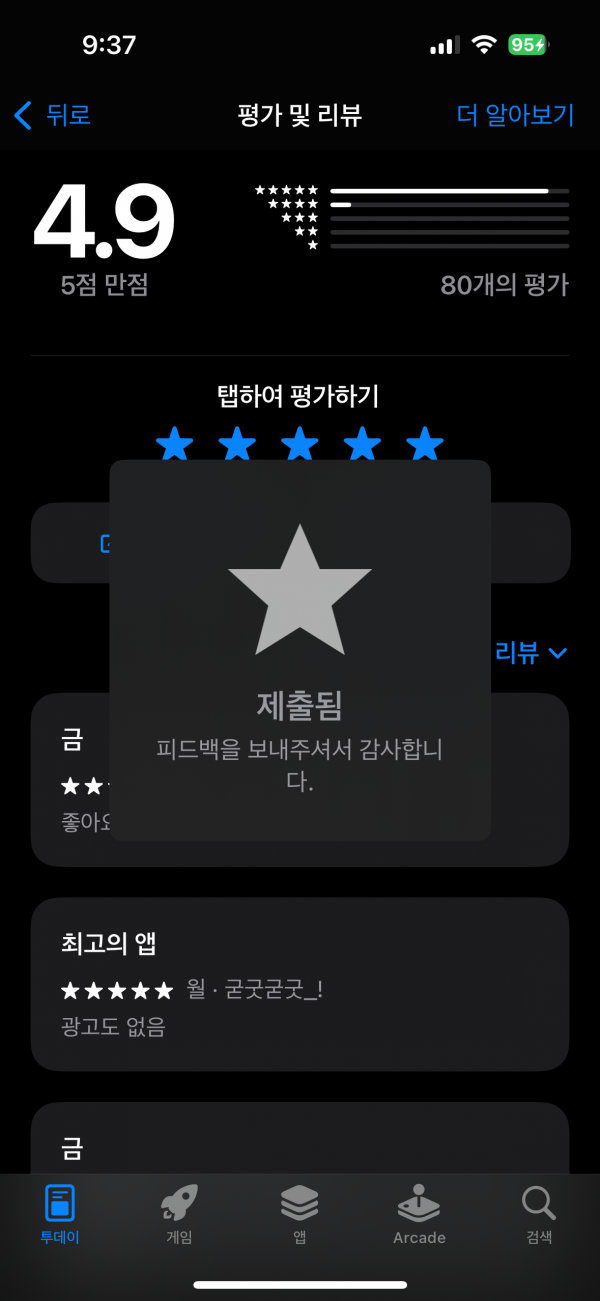The image size is (600, 1301).
Task: Go back with the 뒤로 button
Action: click(53, 115)
